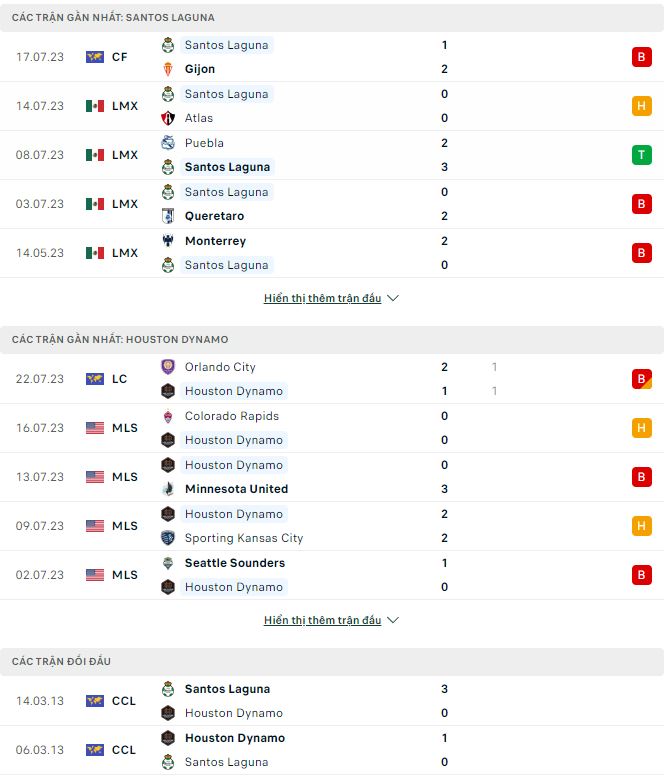Open the Colorado Rapids vs Houston Dynamo match
The image size is (669, 778).
[330, 428]
